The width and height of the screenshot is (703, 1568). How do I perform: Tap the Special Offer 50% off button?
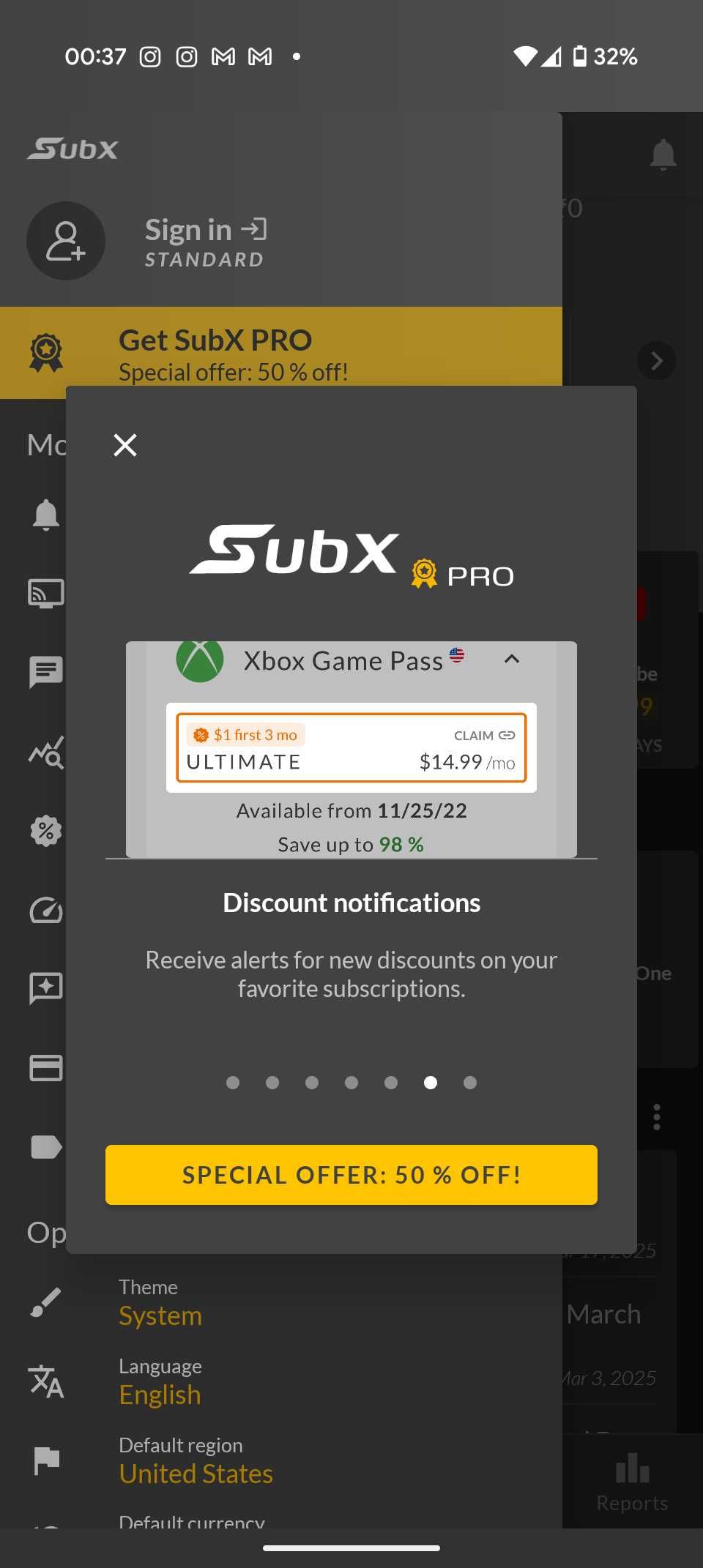[x=351, y=1175]
